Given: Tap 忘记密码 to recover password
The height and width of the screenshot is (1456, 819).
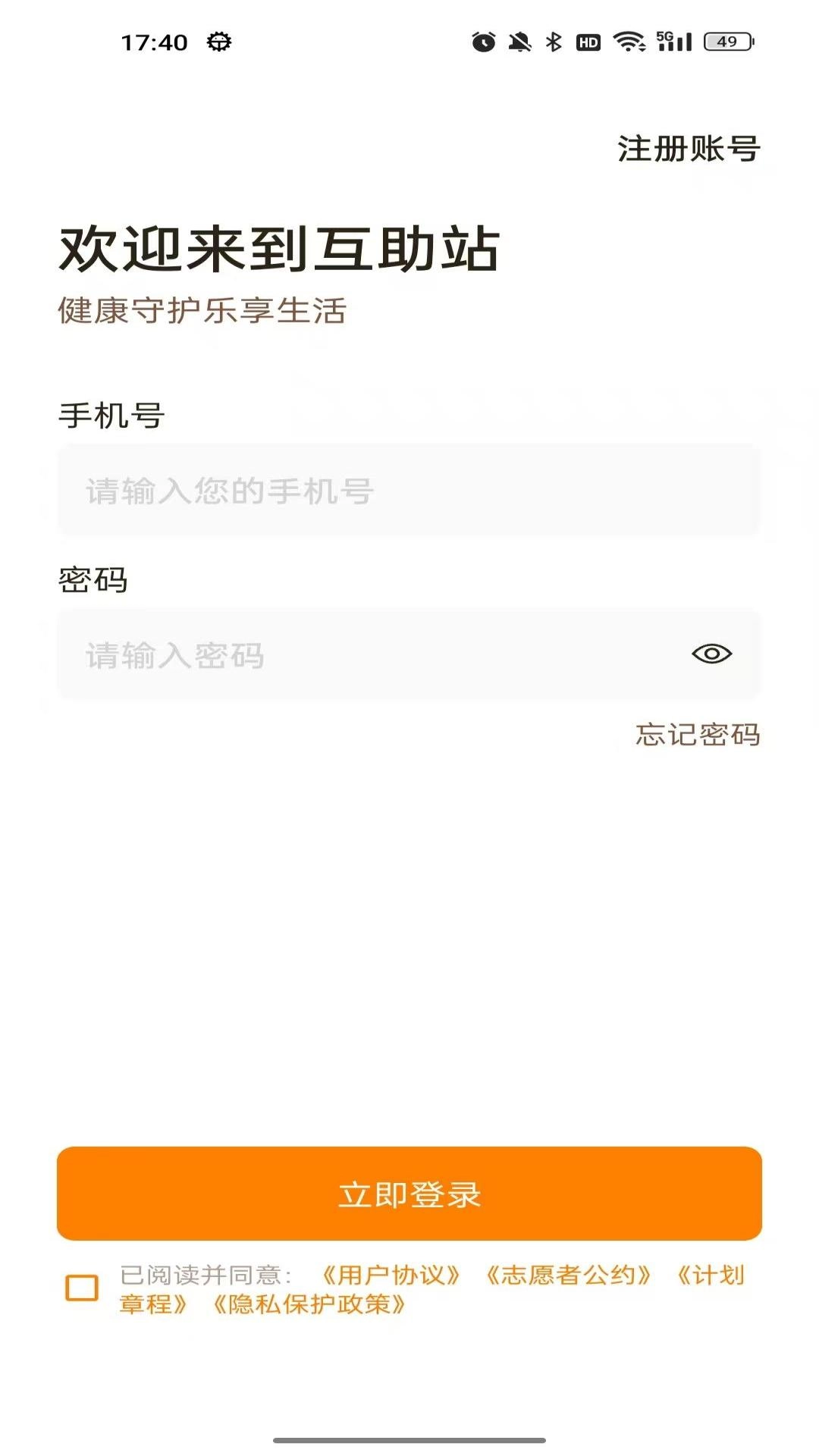Looking at the screenshot, I should pyautogui.click(x=698, y=736).
